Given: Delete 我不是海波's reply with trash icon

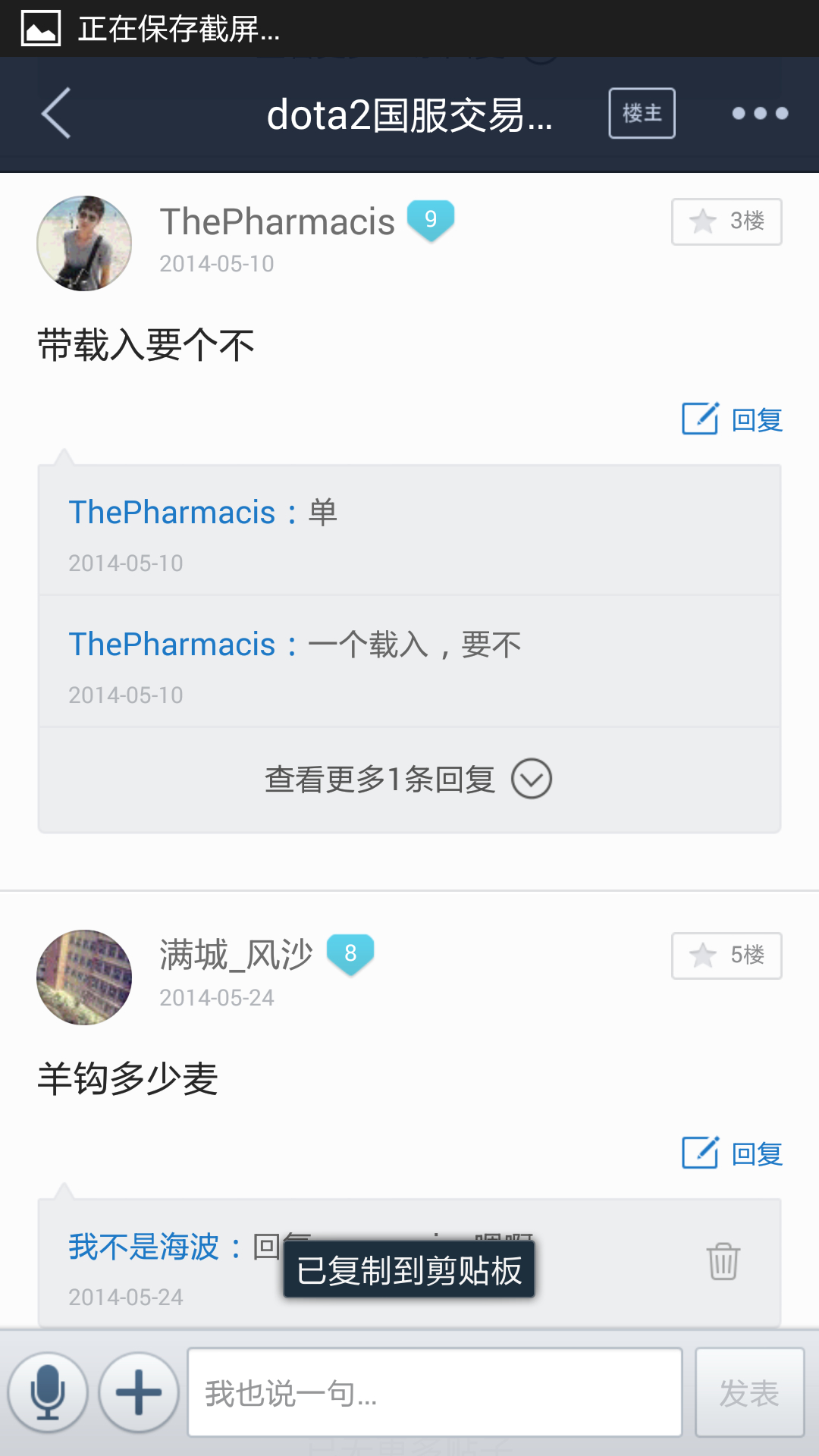Looking at the screenshot, I should 723,1261.
